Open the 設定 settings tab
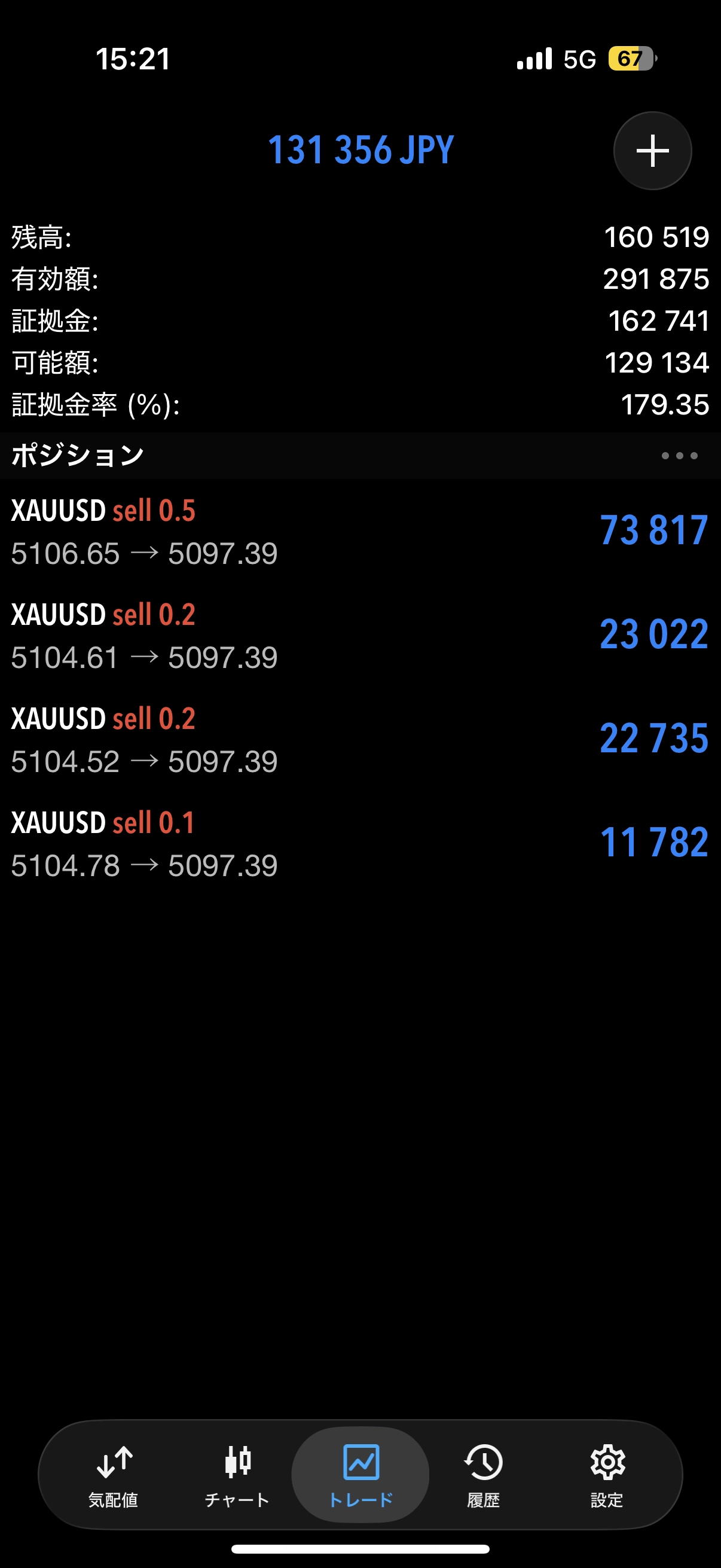 (607, 1474)
